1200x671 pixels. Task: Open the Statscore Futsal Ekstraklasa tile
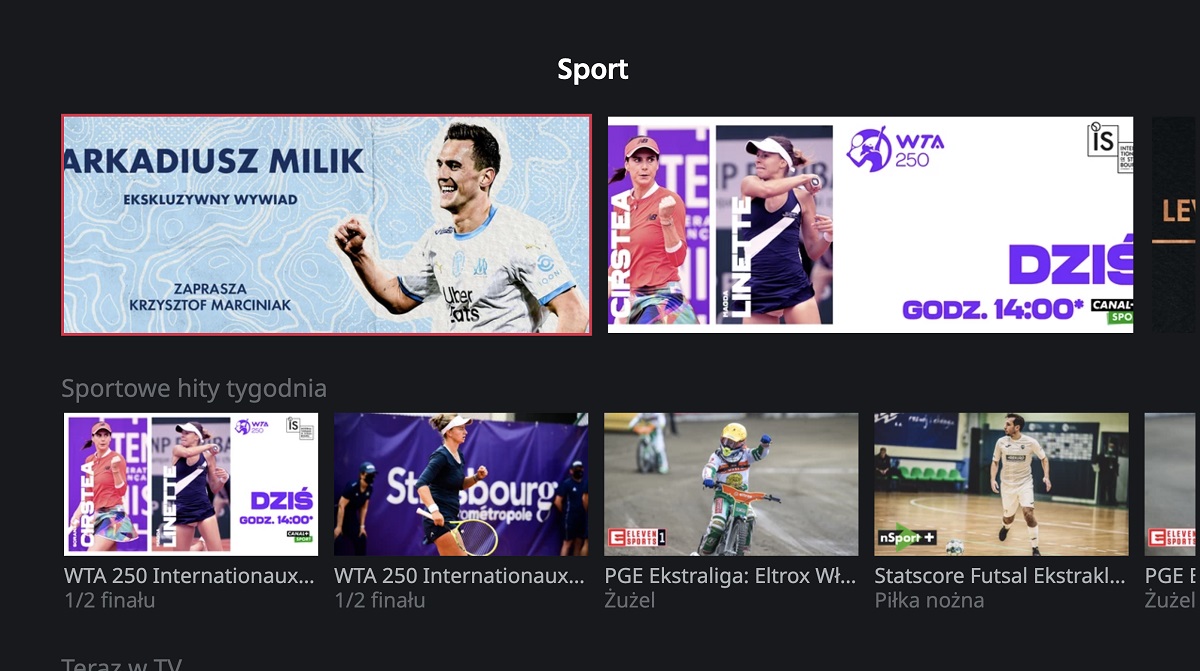[1001, 484]
